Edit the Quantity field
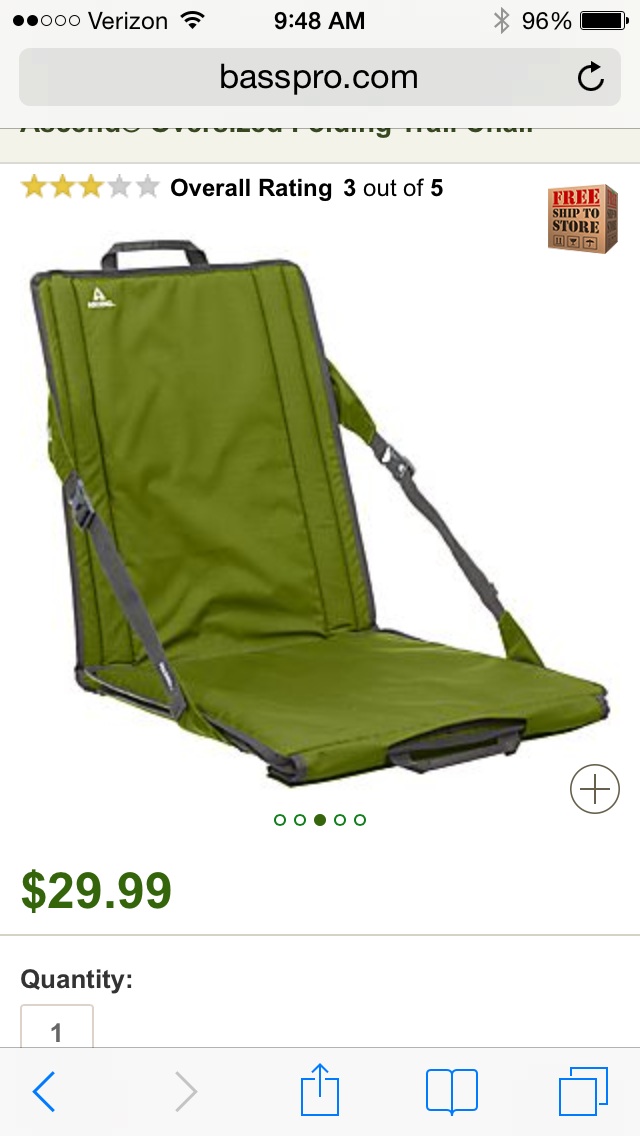The width and height of the screenshot is (640, 1136). (x=57, y=1030)
